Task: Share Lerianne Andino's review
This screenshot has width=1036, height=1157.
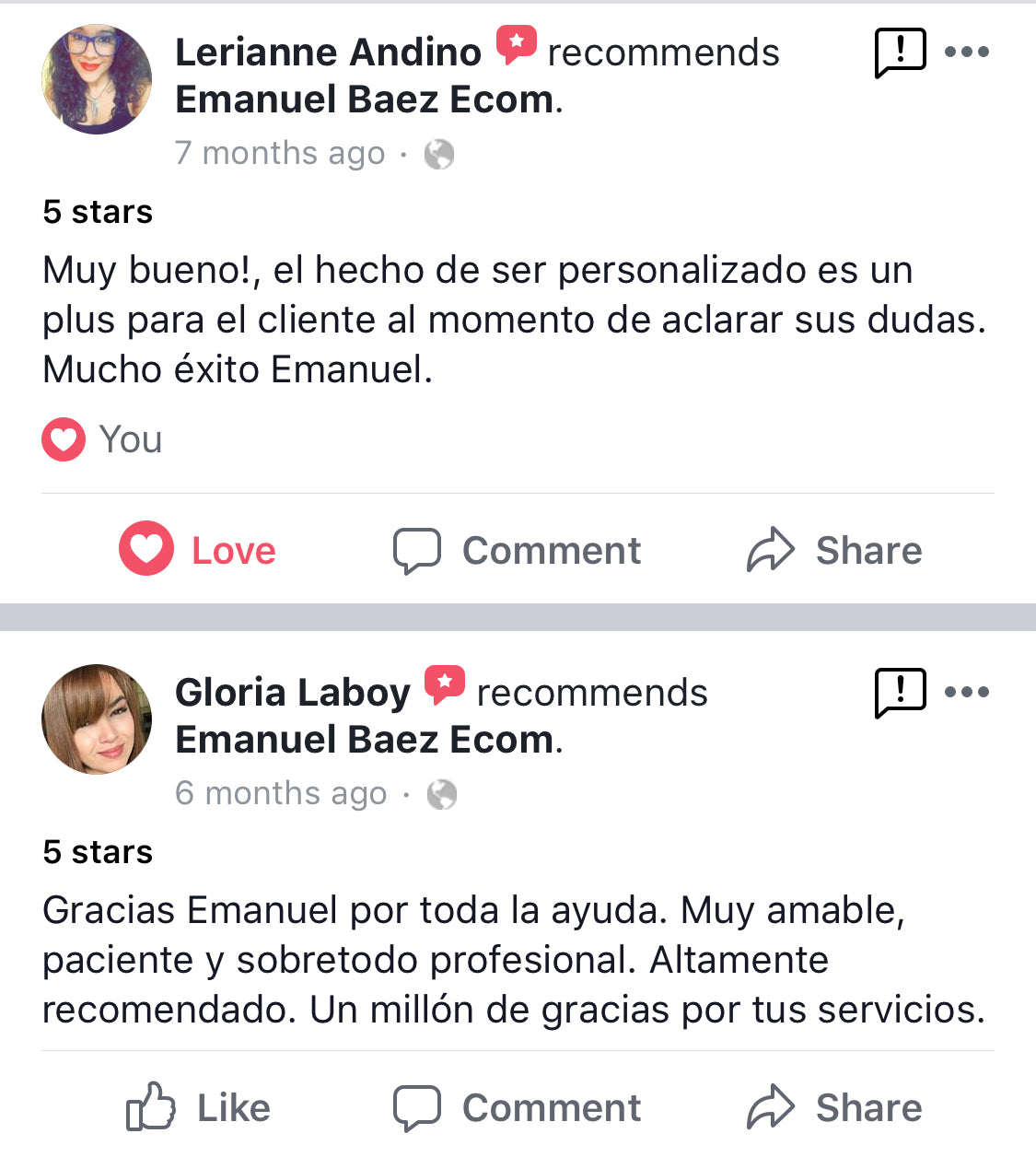Action: [x=834, y=551]
